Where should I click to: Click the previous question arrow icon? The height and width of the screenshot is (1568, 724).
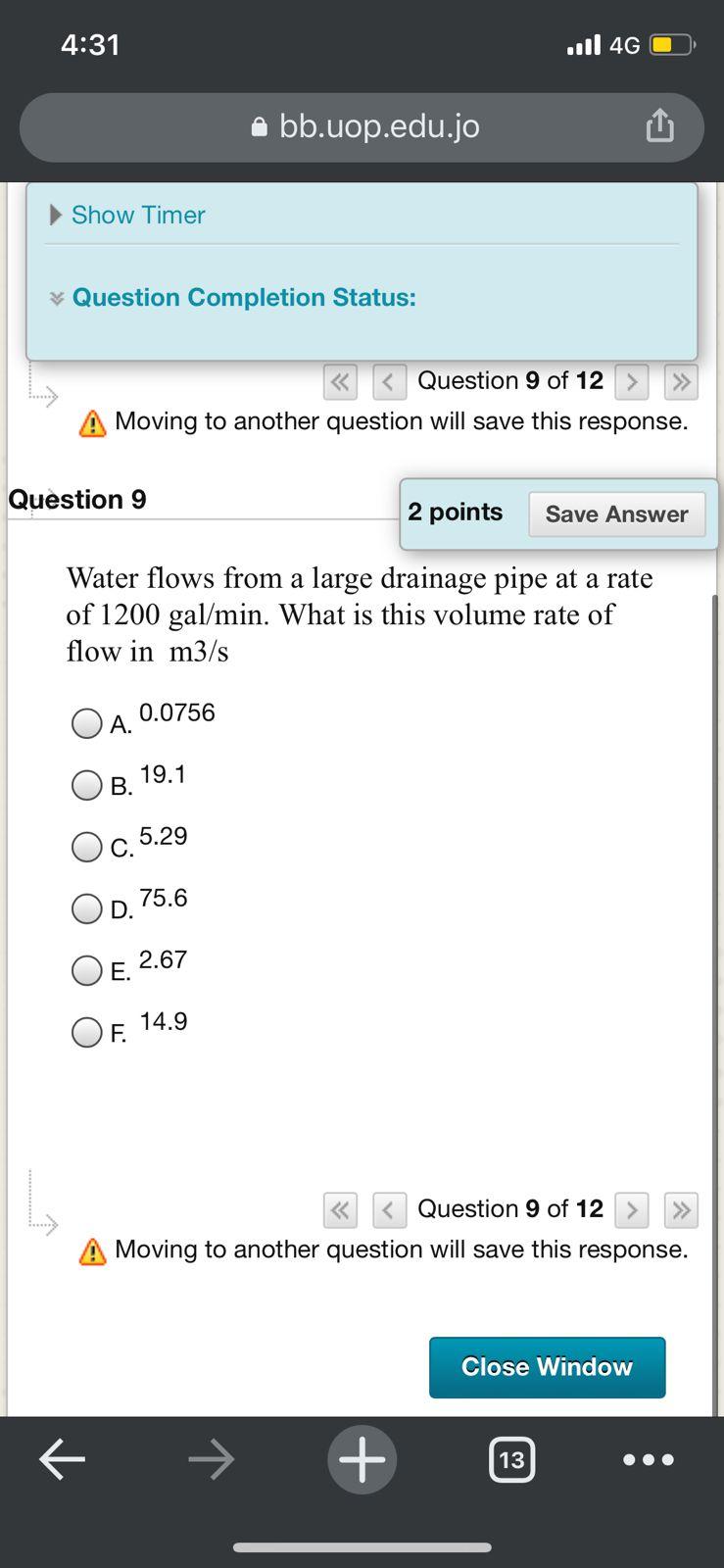[389, 382]
